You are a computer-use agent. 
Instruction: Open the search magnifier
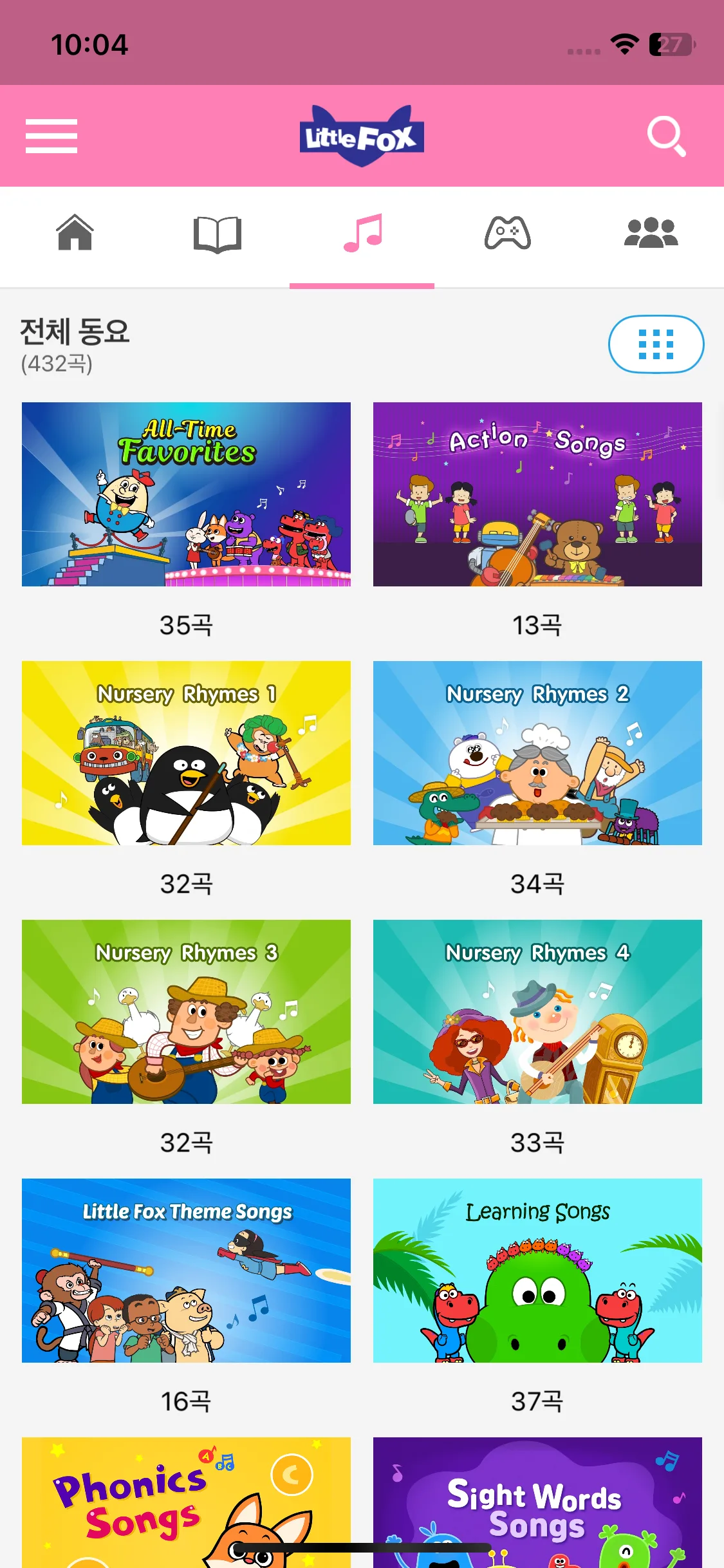(666, 136)
